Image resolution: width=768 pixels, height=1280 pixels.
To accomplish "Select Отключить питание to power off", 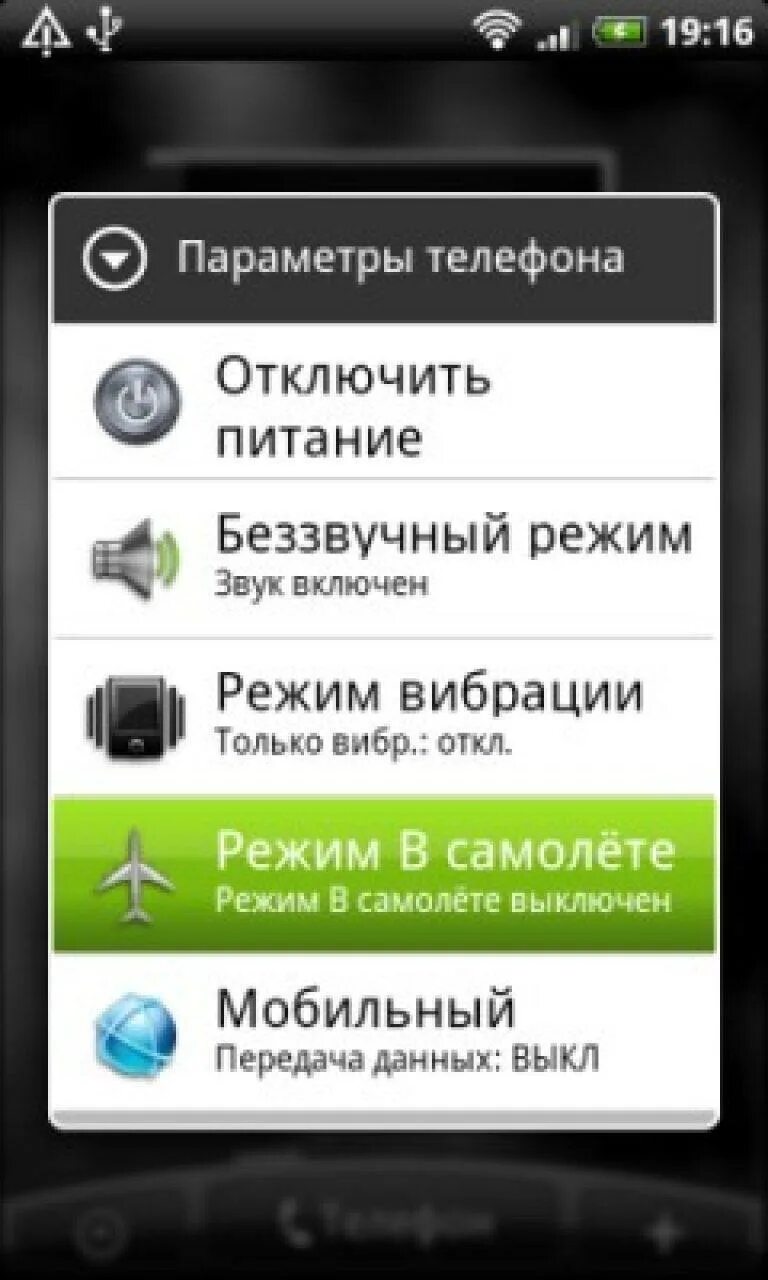I will 384,400.
